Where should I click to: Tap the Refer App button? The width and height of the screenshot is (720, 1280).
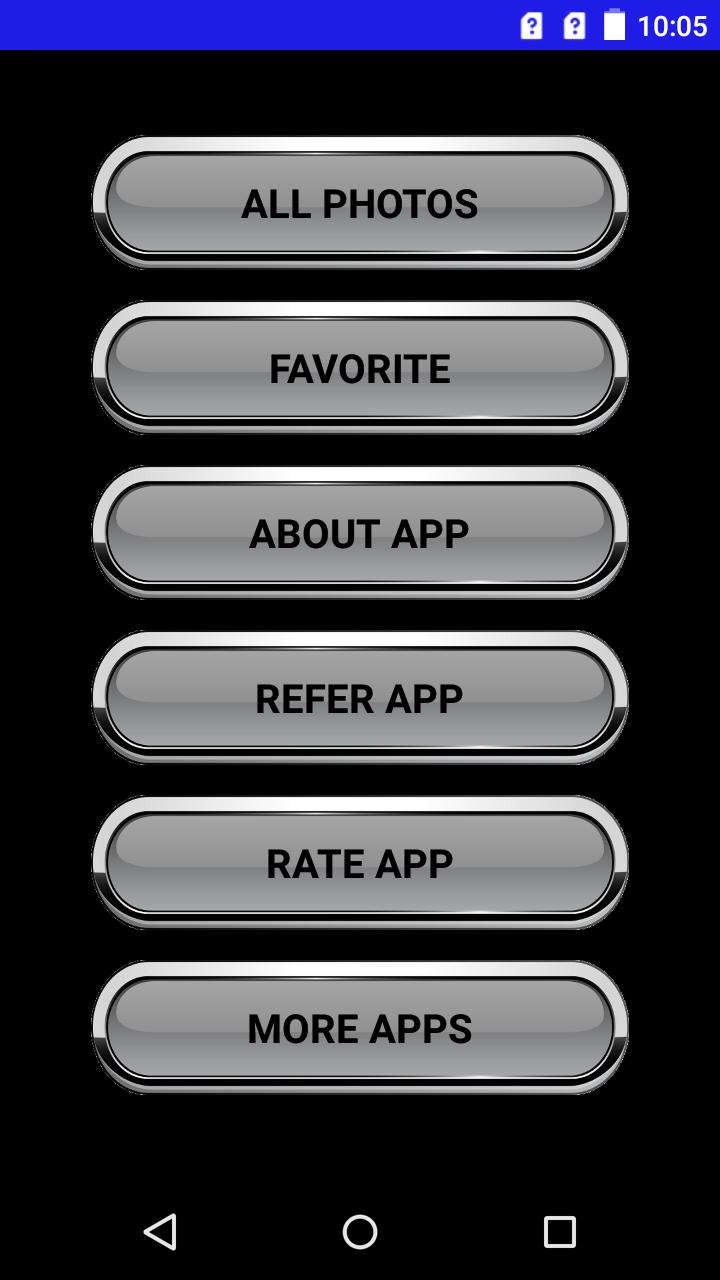(x=360, y=698)
